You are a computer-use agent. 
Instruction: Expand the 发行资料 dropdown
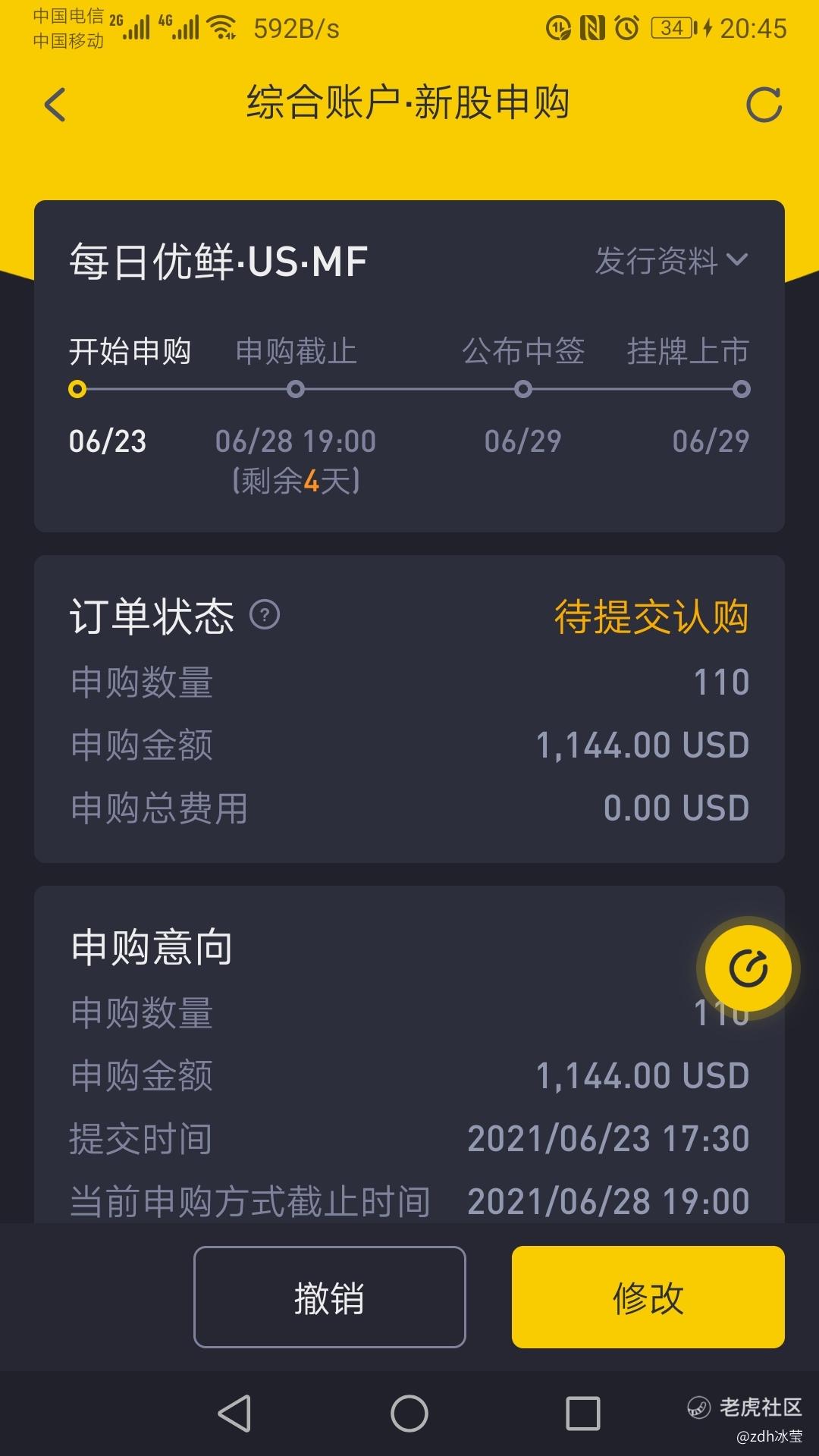[671, 261]
